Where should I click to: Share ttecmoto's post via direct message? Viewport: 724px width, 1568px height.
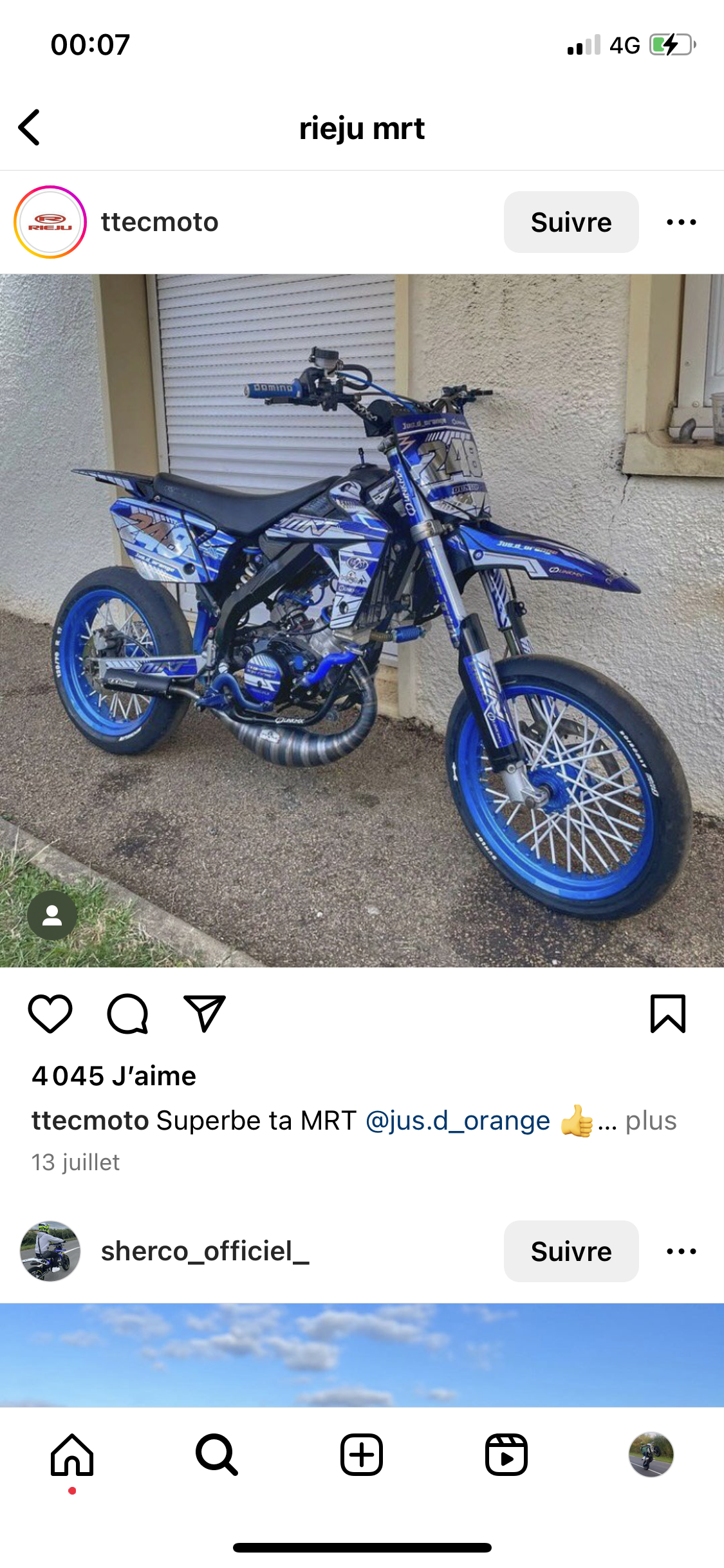coord(205,1014)
